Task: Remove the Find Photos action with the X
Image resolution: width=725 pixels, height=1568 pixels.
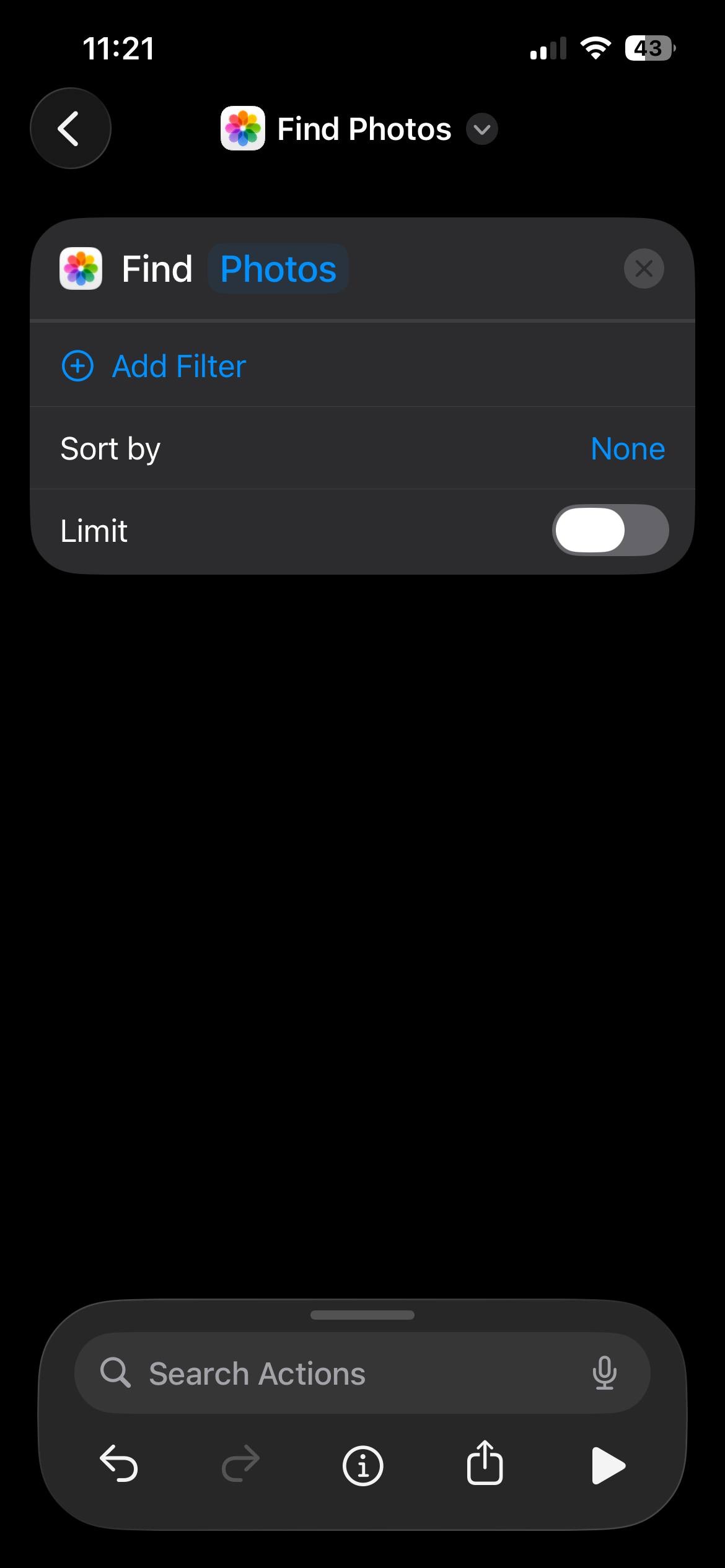Action: pos(644,268)
